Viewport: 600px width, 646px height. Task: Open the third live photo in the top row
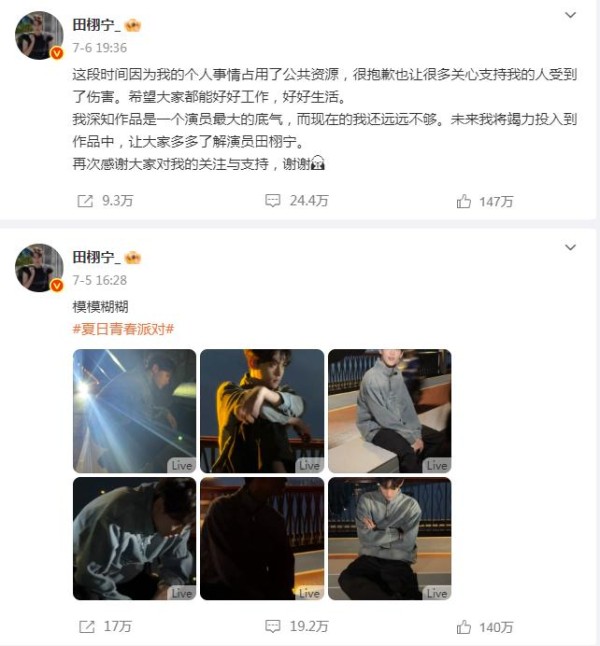[389, 411]
